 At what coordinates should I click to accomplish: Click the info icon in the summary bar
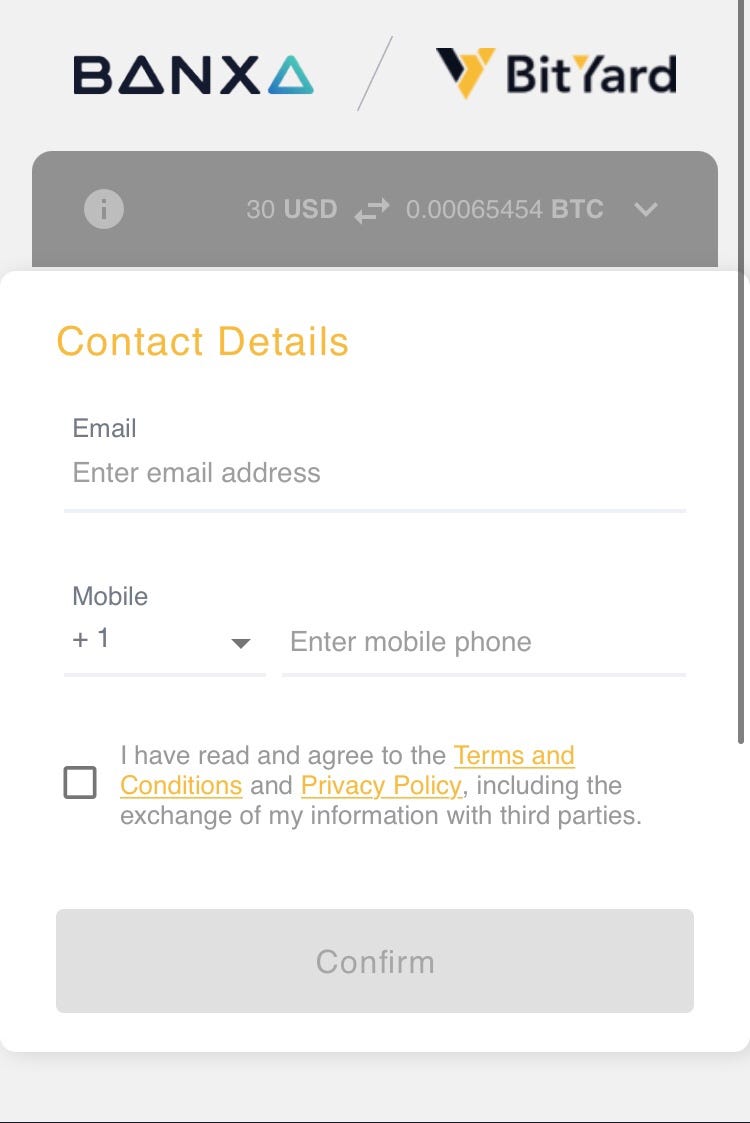(x=103, y=209)
